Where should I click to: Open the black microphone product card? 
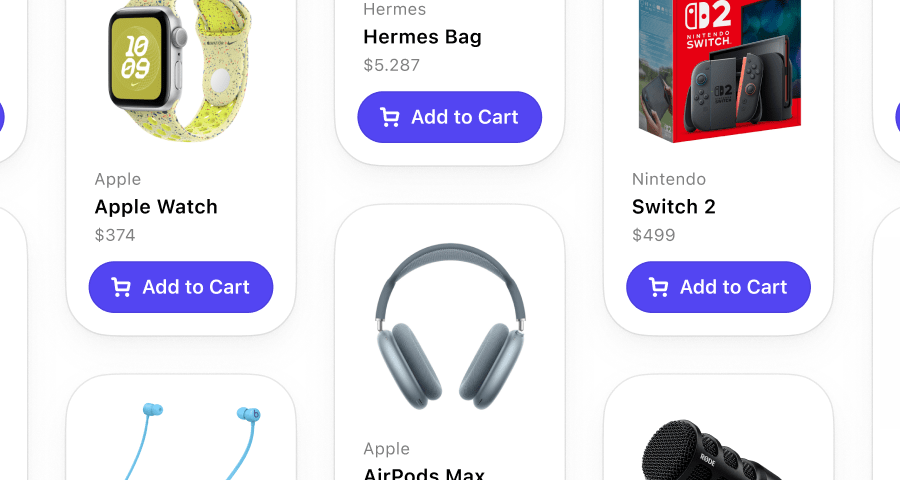(x=718, y=440)
